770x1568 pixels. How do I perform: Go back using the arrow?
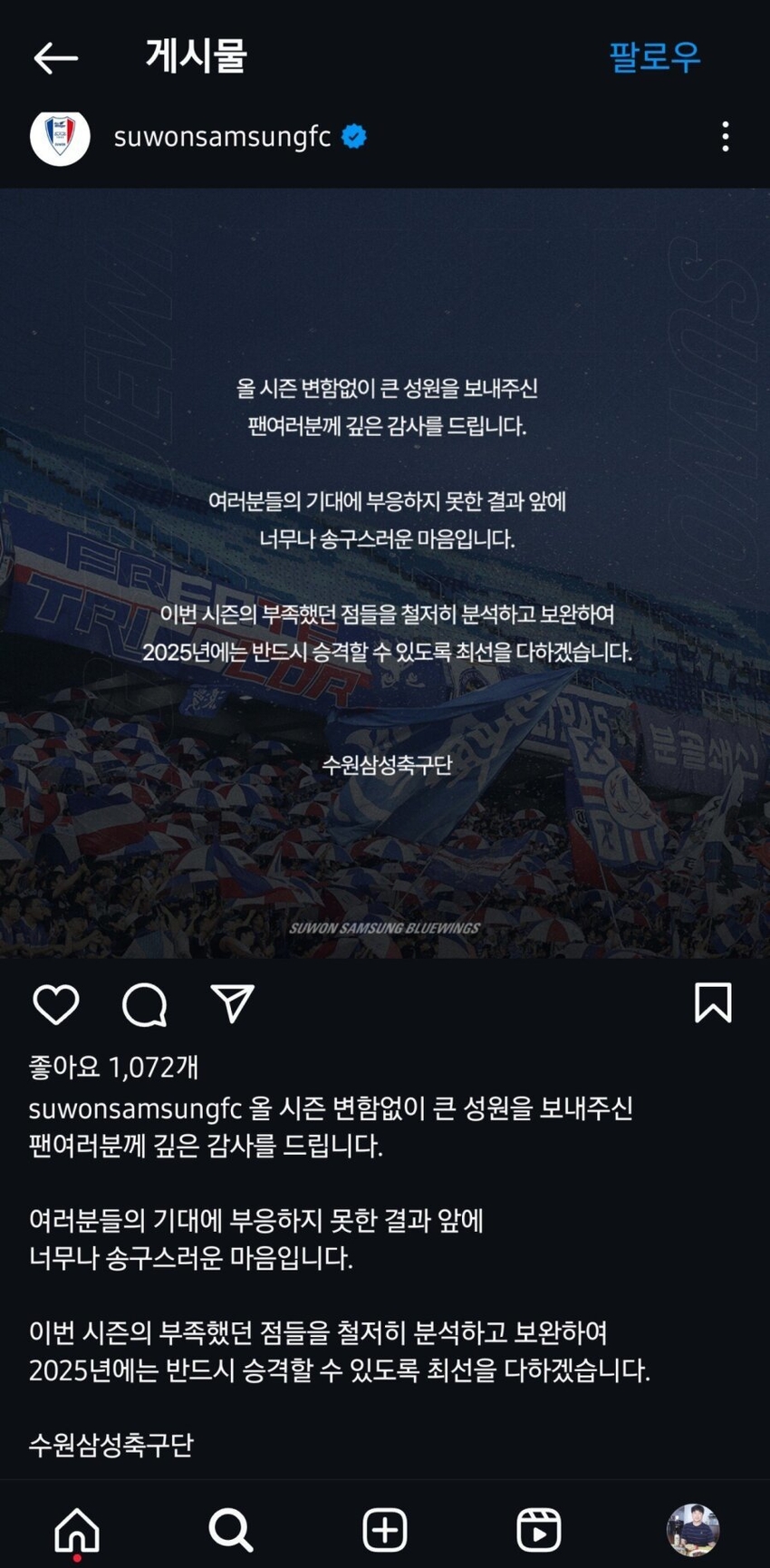[55, 58]
